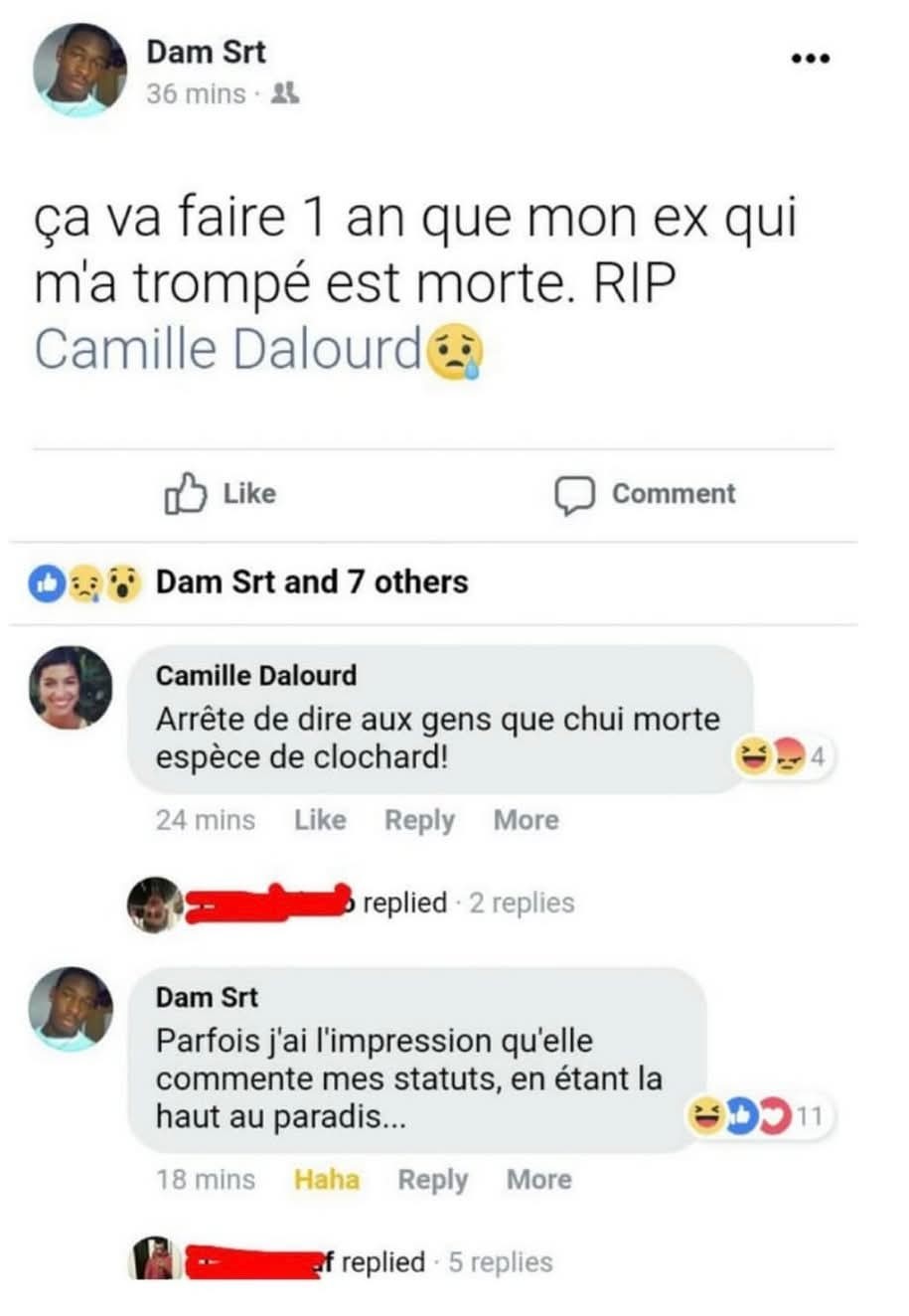Toggle Haha reaction on Dam Srt's comment
The height and width of the screenshot is (1316, 909).
click(x=327, y=1180)
